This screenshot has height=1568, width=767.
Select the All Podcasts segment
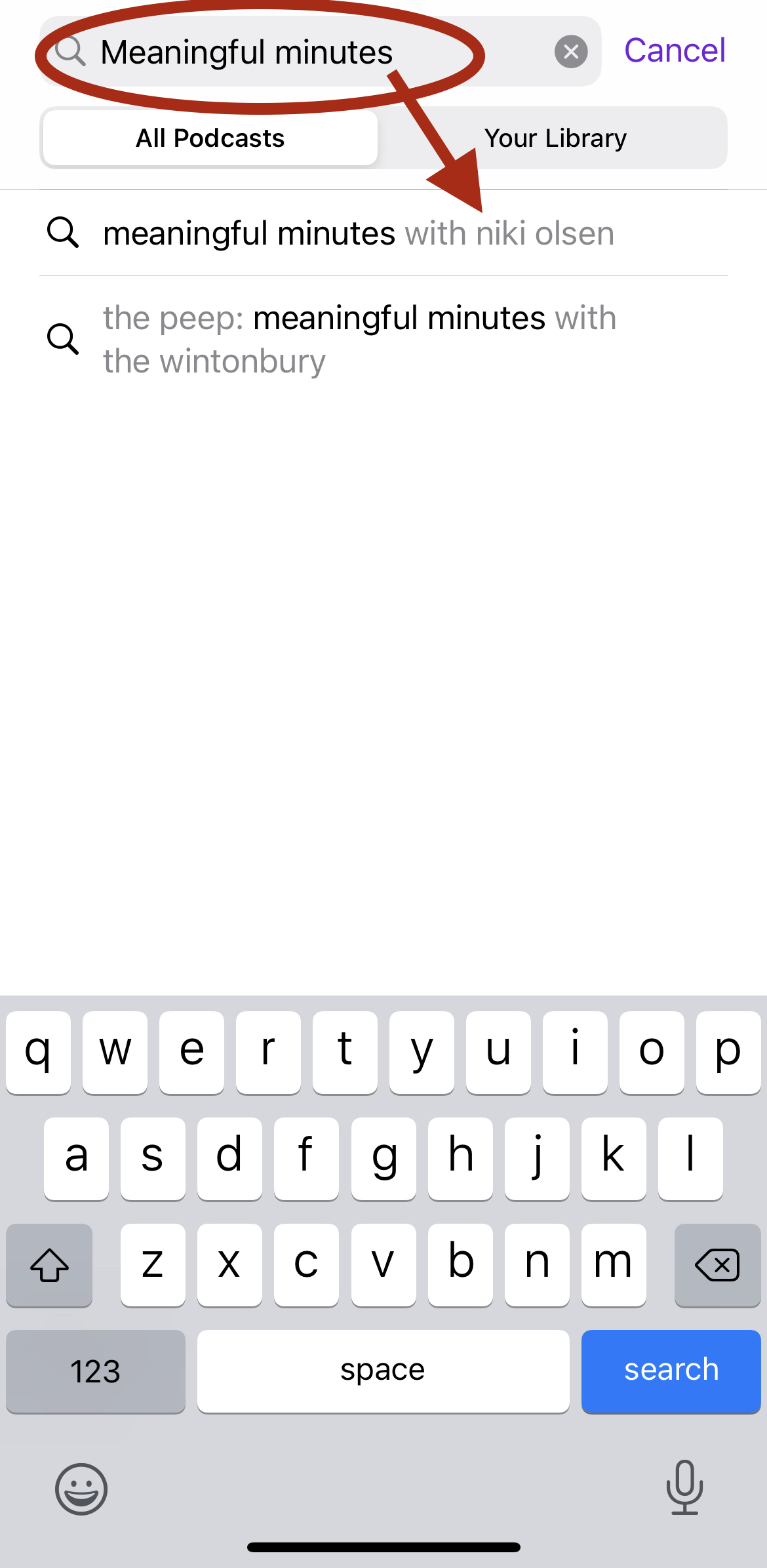(210, 138)
